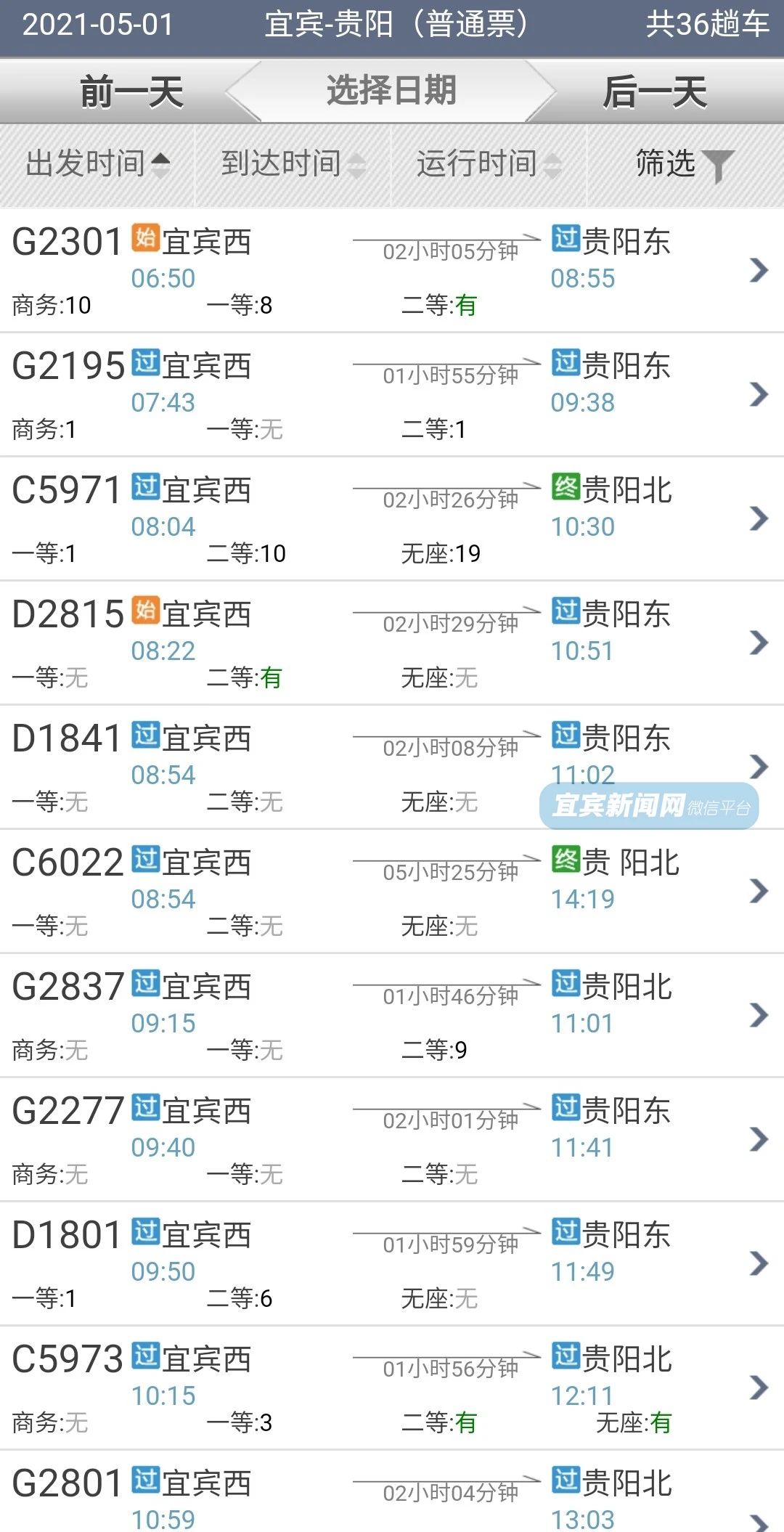Select train C6022 arriving 14:19
This screenshot has height=1532, width=784.
(392, 891)
